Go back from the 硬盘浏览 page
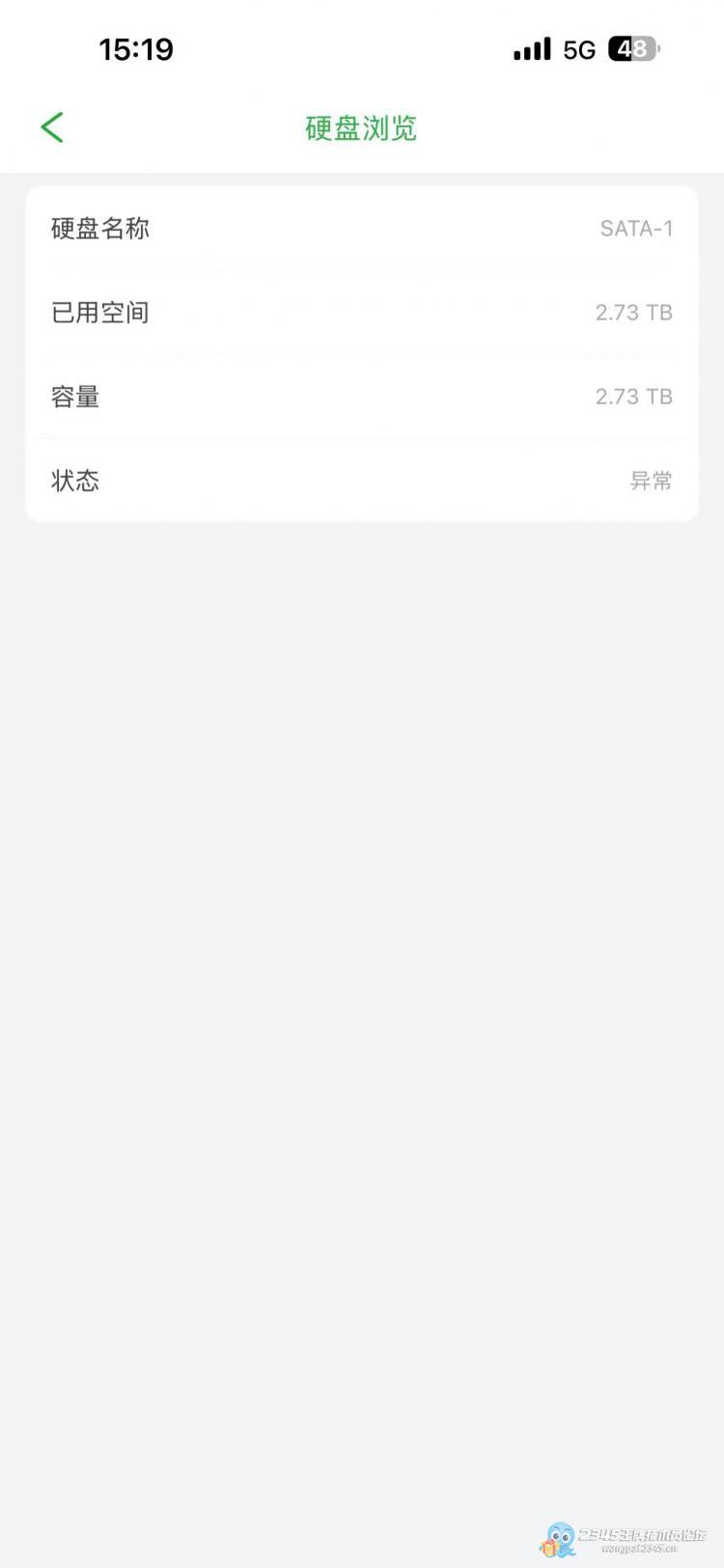Image resolution: width=724 pixels, height=1568 pixels. tap(53, 127)
